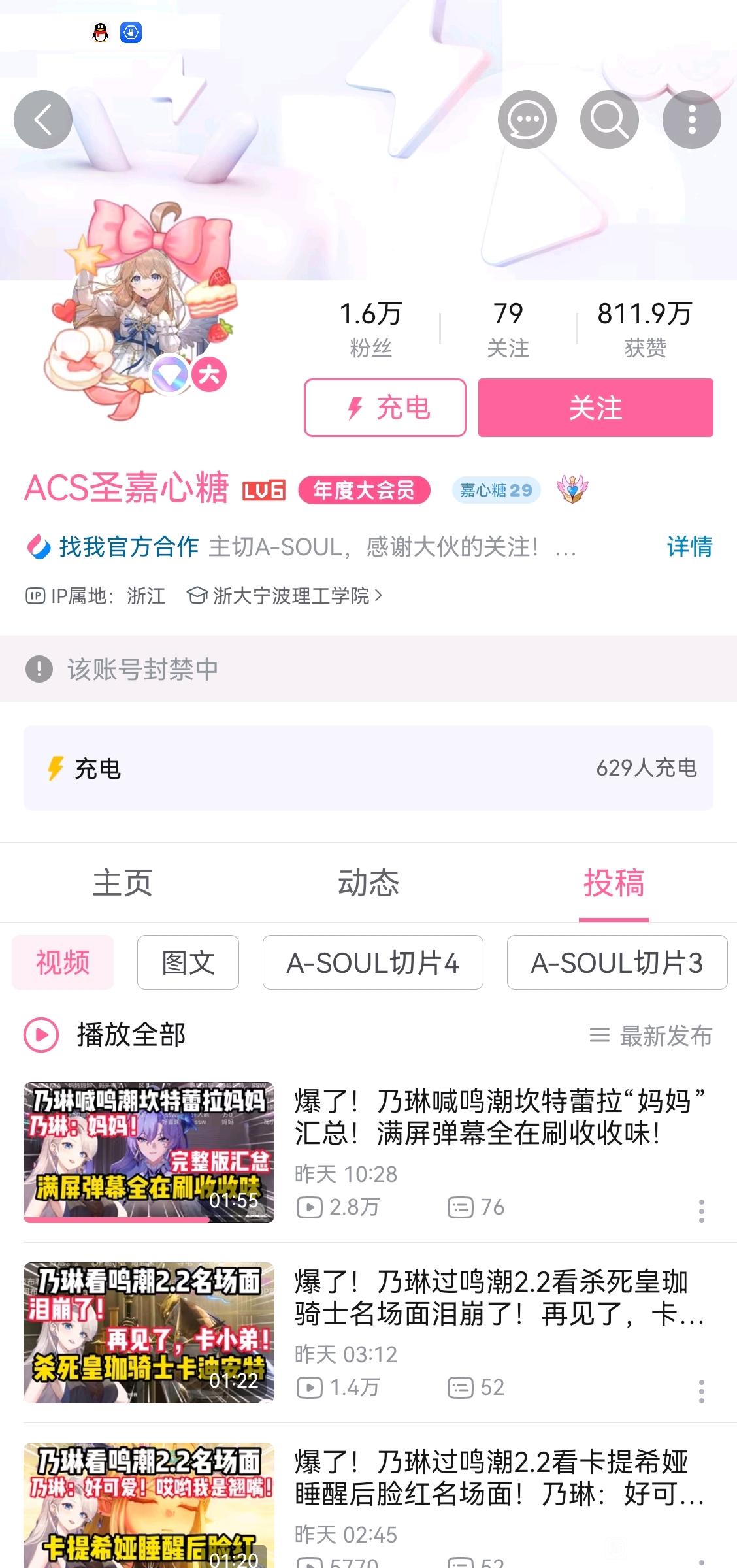Open the 629人充电 supporters row

[x=368, y=768]
